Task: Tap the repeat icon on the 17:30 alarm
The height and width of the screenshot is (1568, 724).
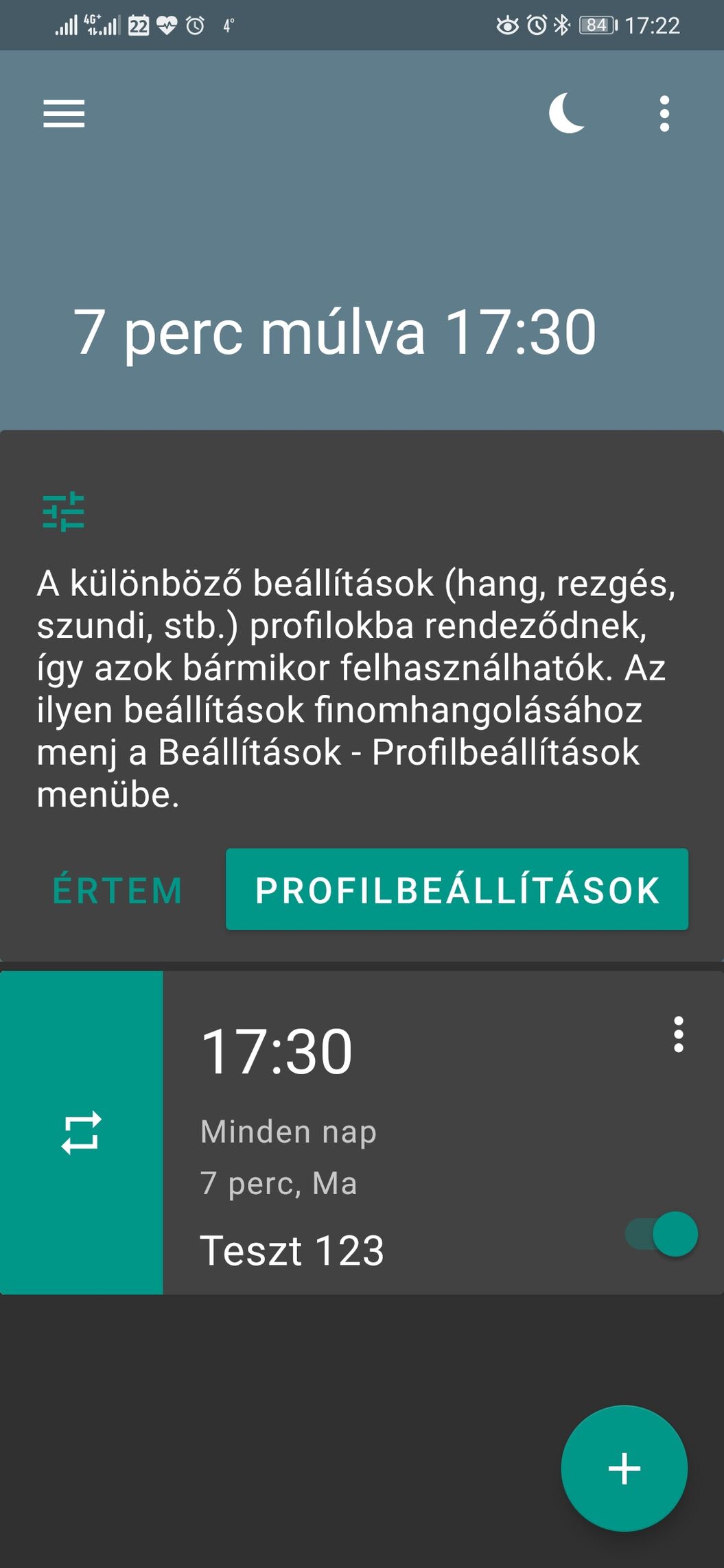Action: tap(81, 1132)
